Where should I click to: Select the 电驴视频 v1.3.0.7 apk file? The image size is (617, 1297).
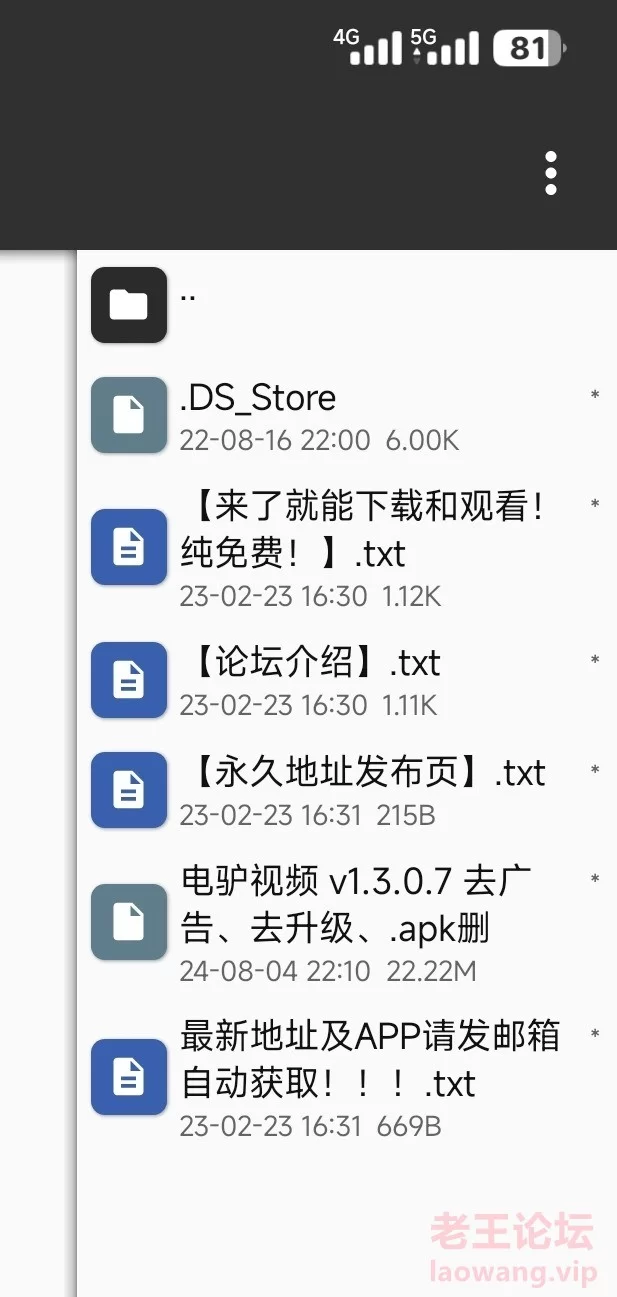347,922
